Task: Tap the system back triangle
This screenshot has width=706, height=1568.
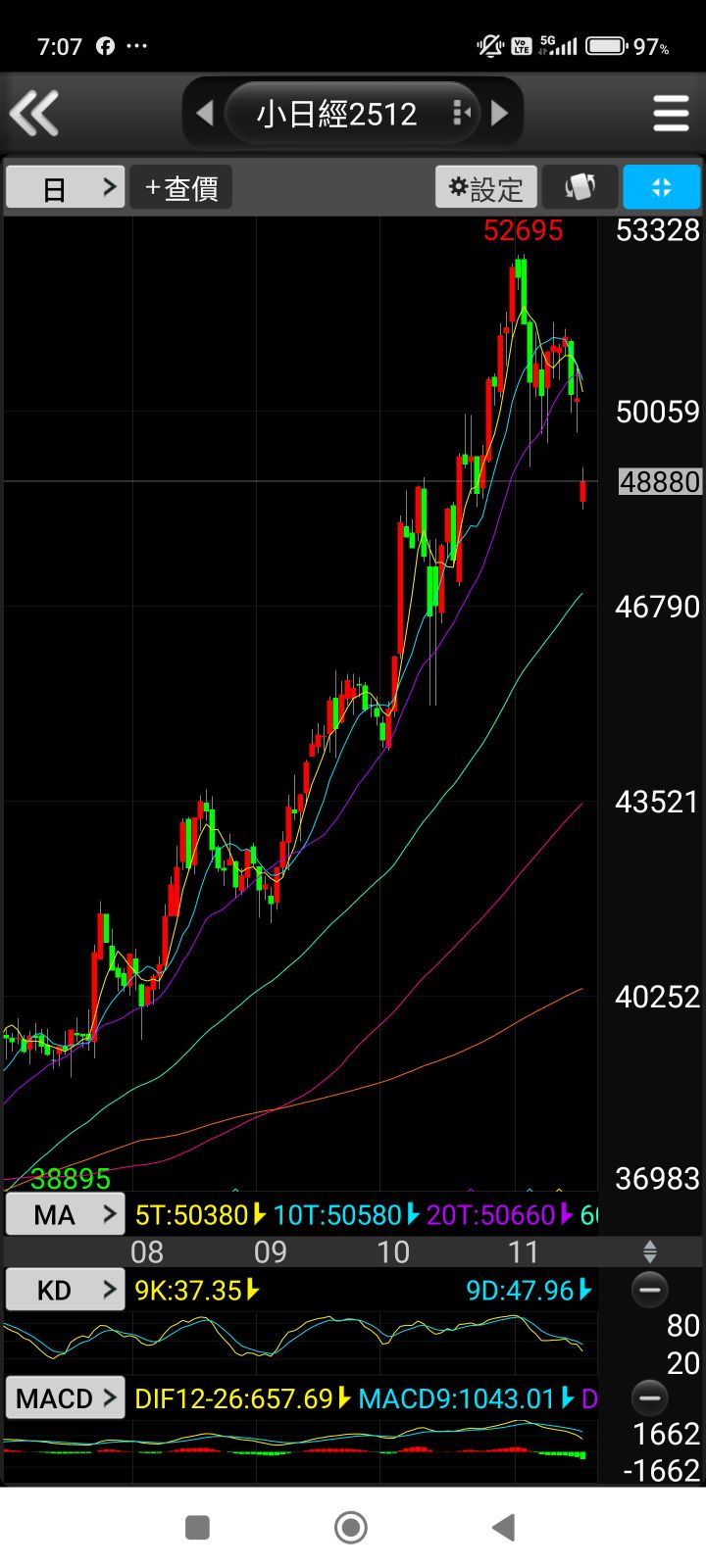Action: tap(504, 1527)
